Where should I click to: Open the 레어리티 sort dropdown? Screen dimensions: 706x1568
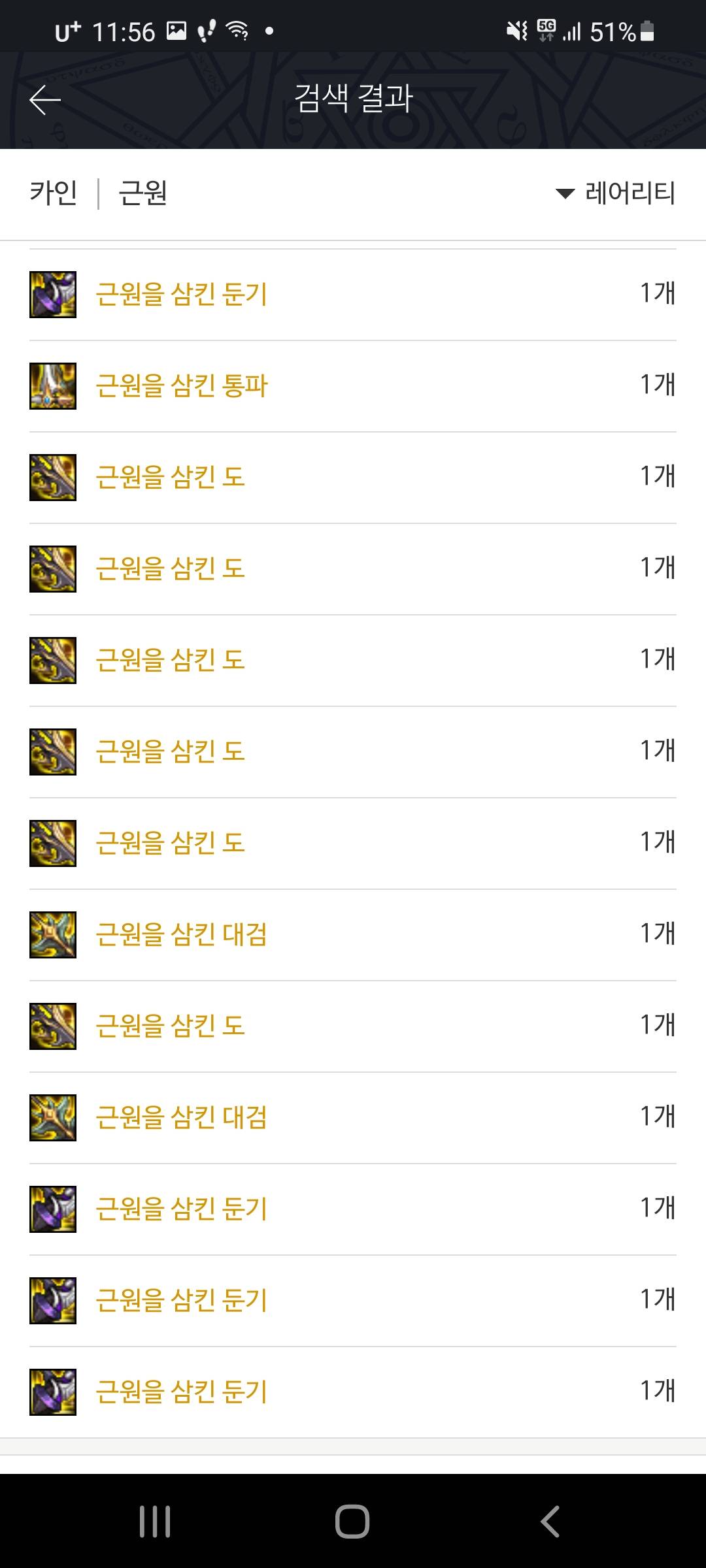[615, 193]
